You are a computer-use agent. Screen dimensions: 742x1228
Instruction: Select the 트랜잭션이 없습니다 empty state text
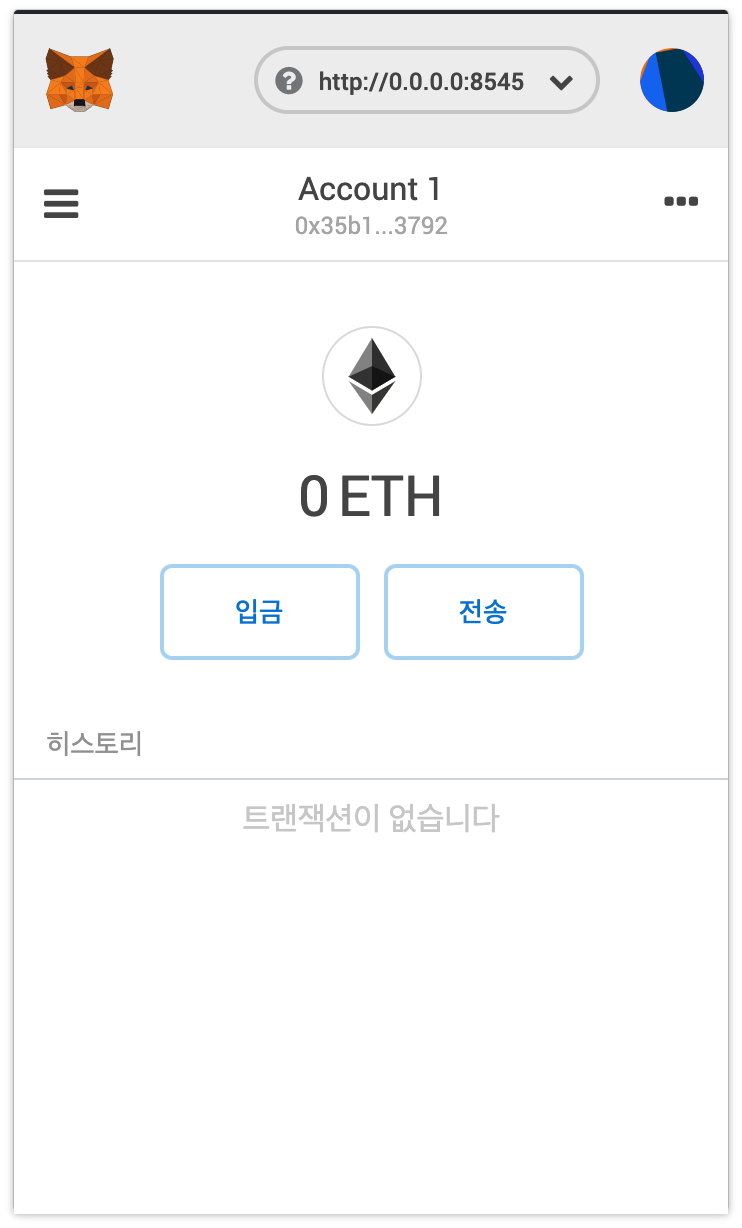coord(371,818)
